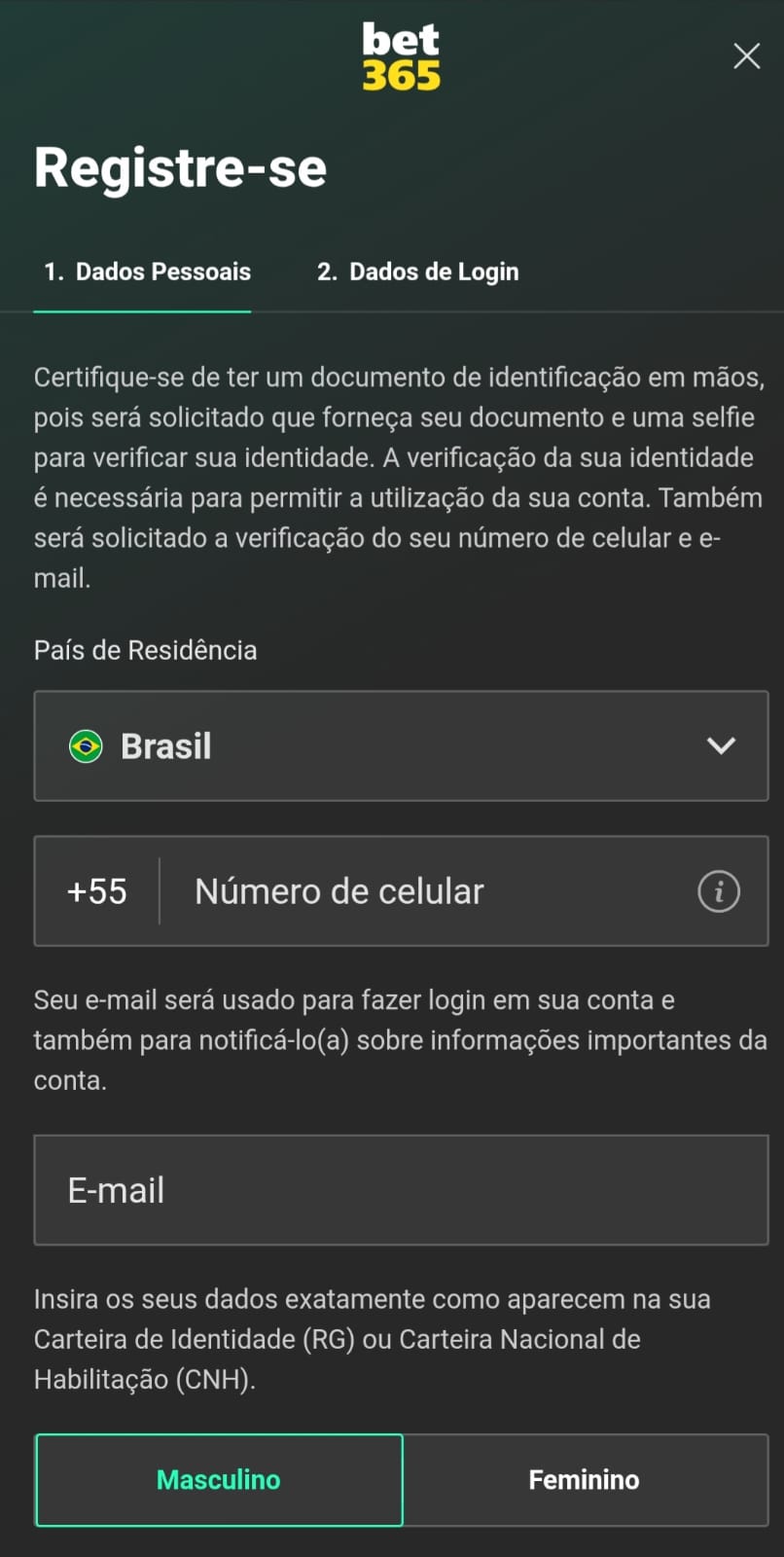The height and width of the screenshot is (1557, 784).
Task: Switch to the Dados de Login tab
Action: pos(418,272)
